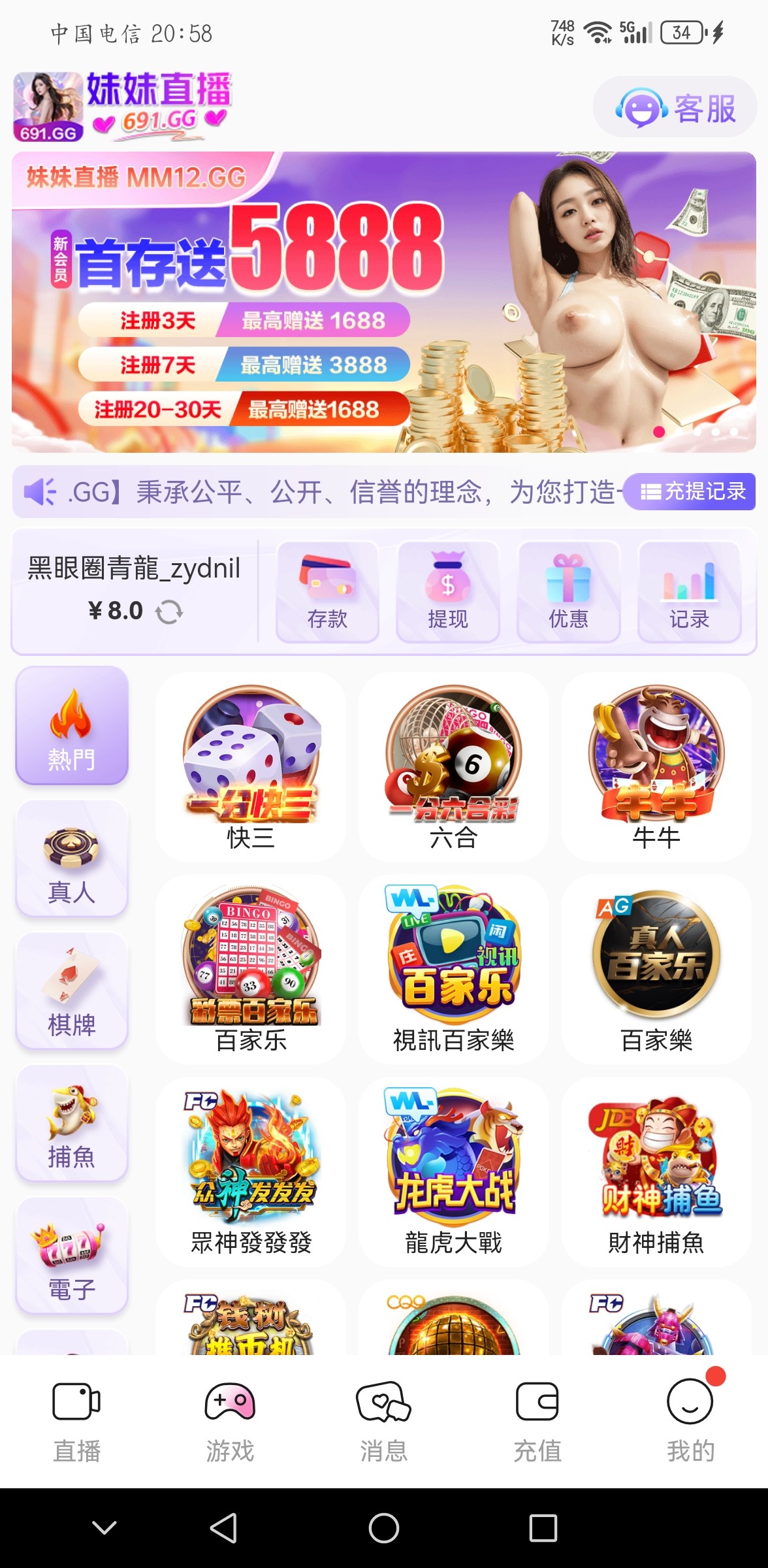This screenshot has height=1568, width=768.
Task: Open 优惠 promotions
Action: [568, 592]
